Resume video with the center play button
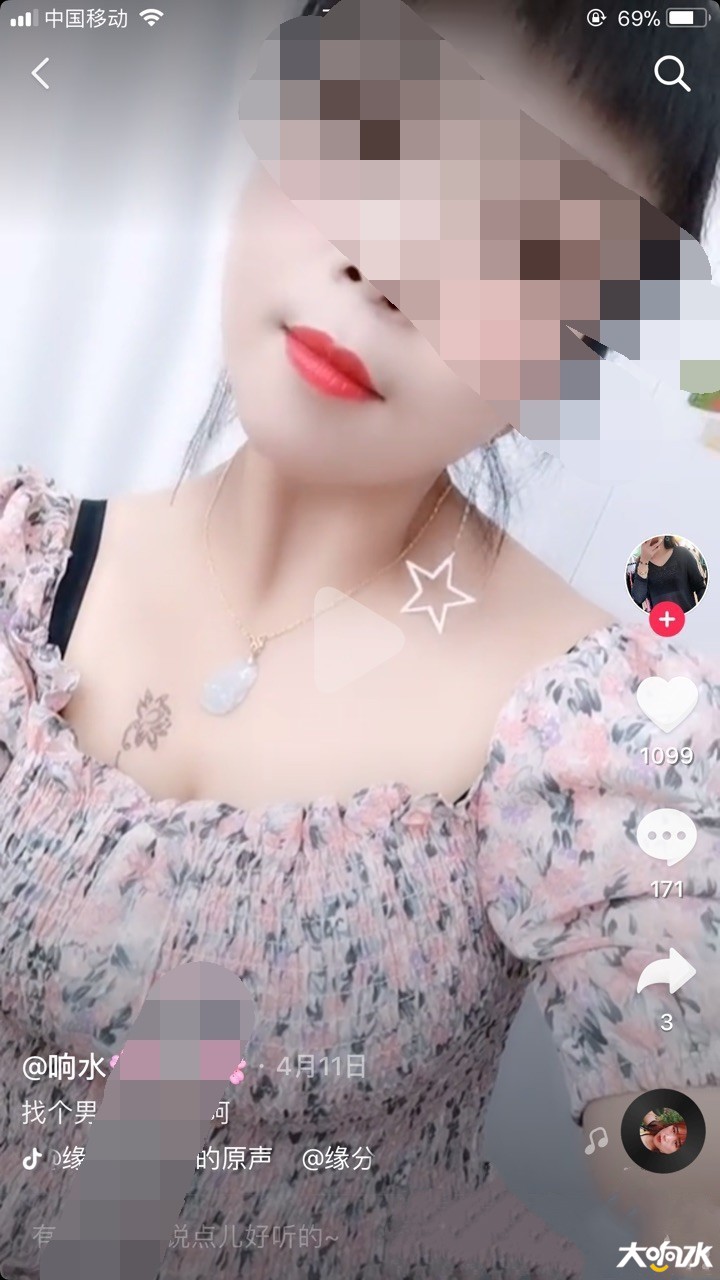This screenshot has height=1280, width=720. coord(358,640)
